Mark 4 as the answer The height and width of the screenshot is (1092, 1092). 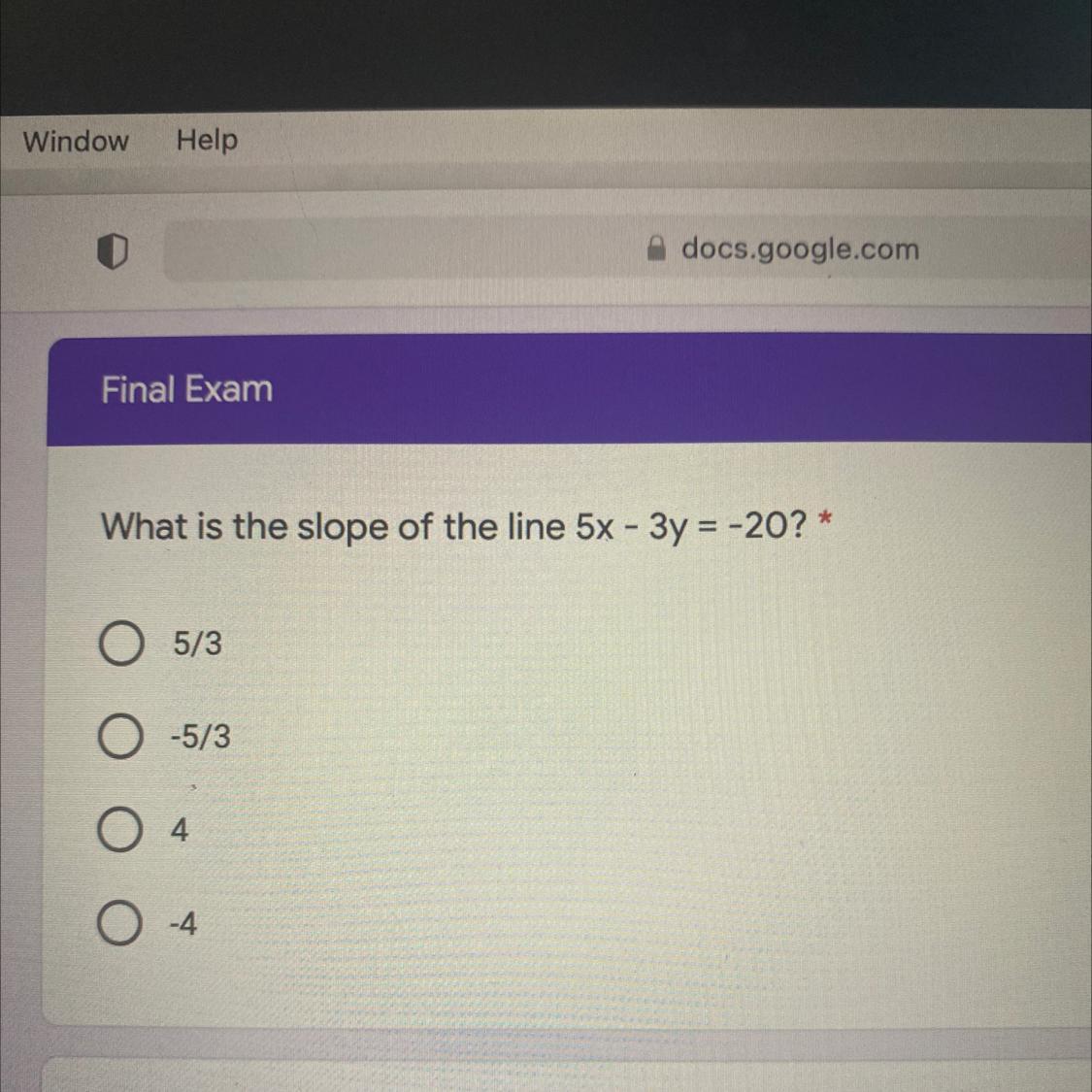[x=119, y=832]
